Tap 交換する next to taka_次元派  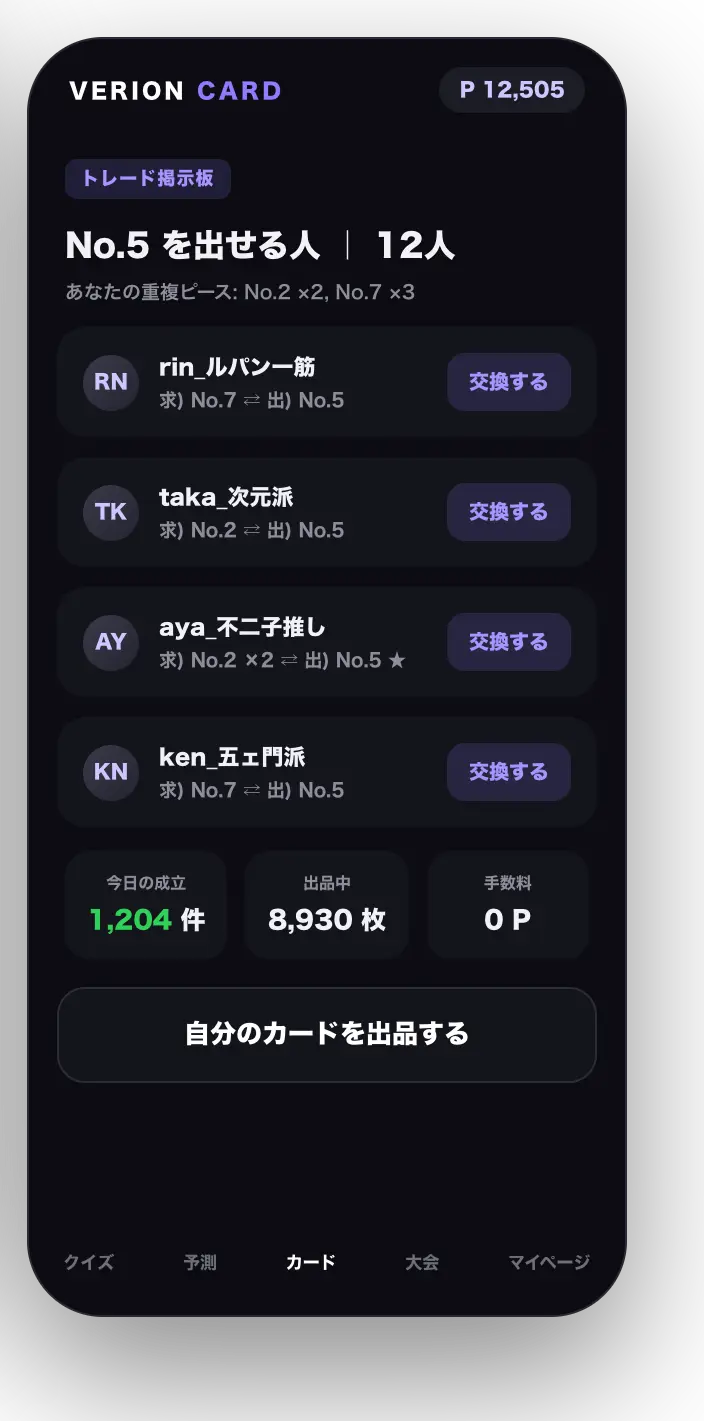point(508,512)
